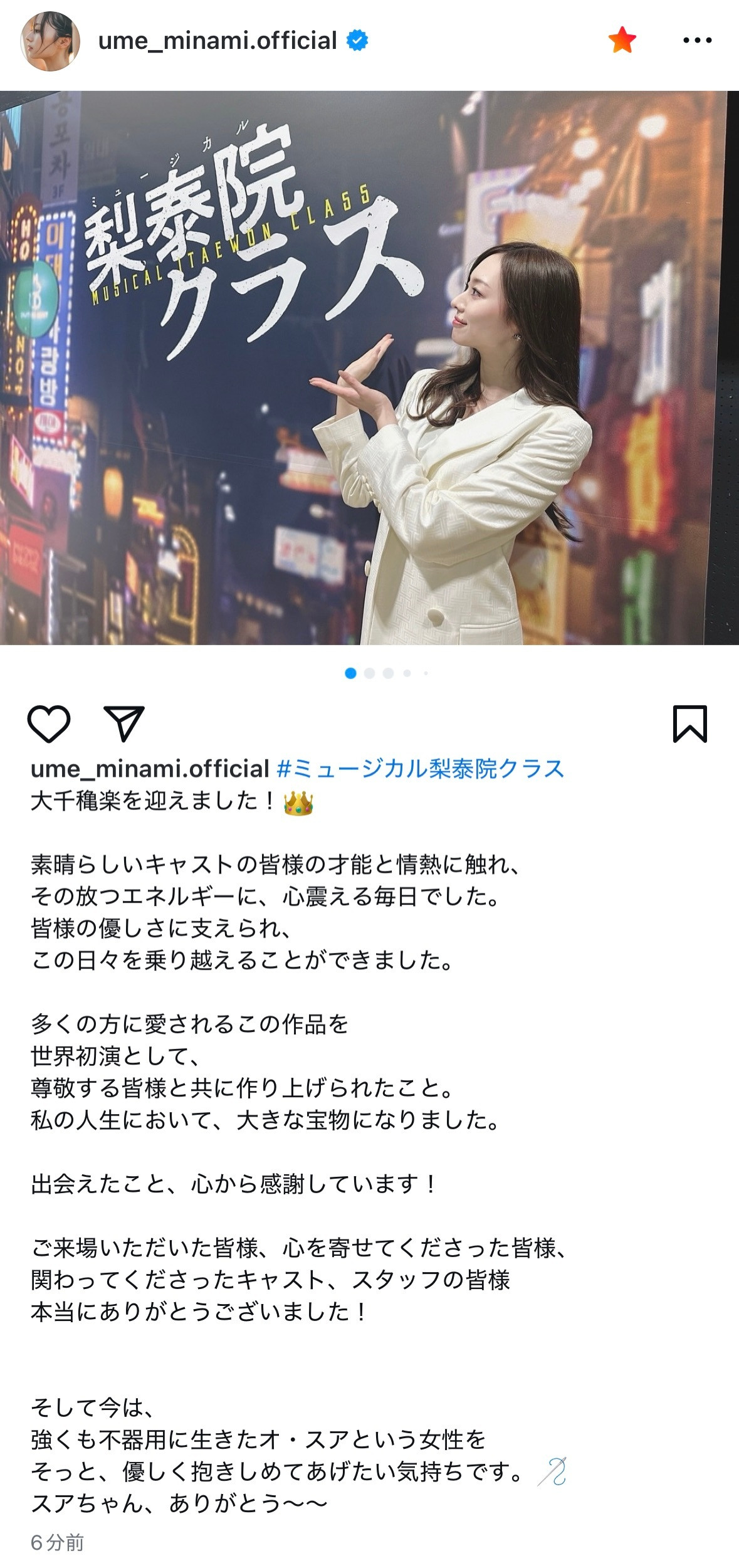Open ume_minami.official username in the header
Screen dimensions: 739x1568
tap(218, 41)
